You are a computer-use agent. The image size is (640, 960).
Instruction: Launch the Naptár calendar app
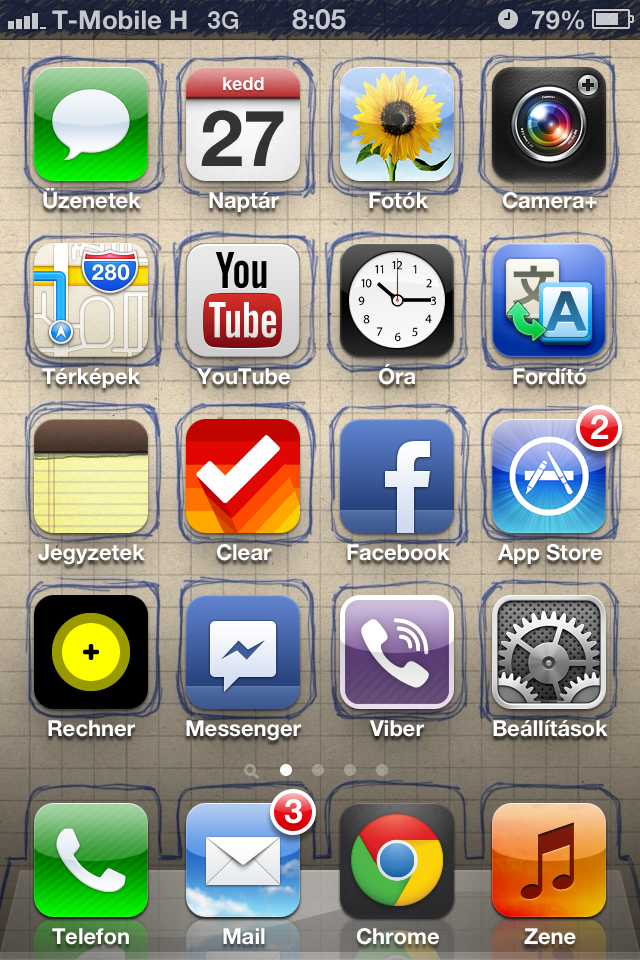pos(243,124)
